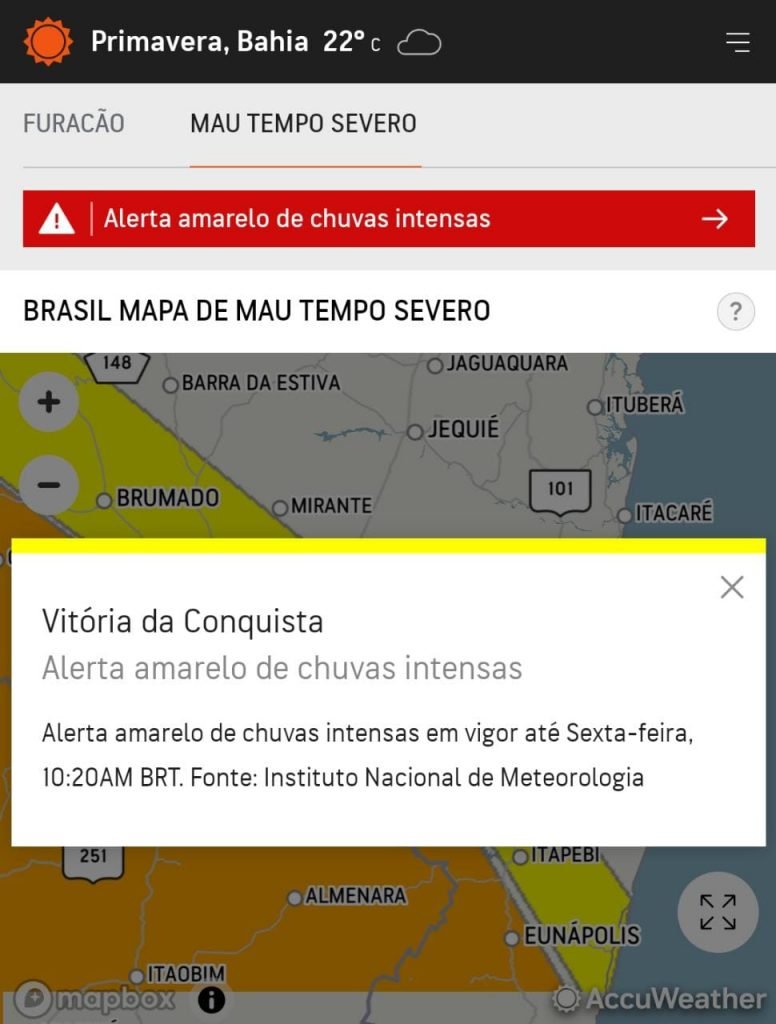Open the red Alerta amarelo banner

click(x=388, y=219)
